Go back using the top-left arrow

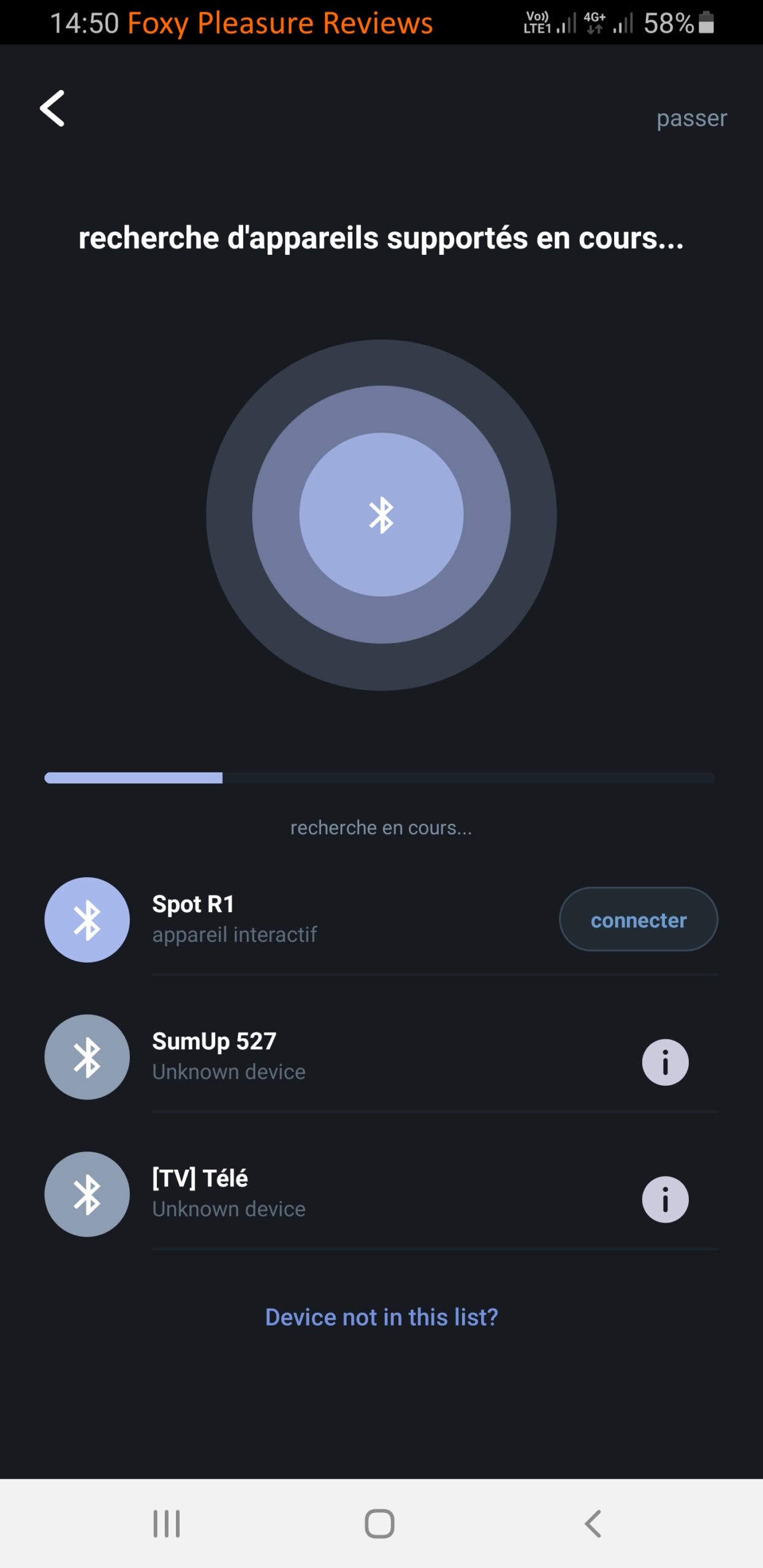[x=53, y=109]
